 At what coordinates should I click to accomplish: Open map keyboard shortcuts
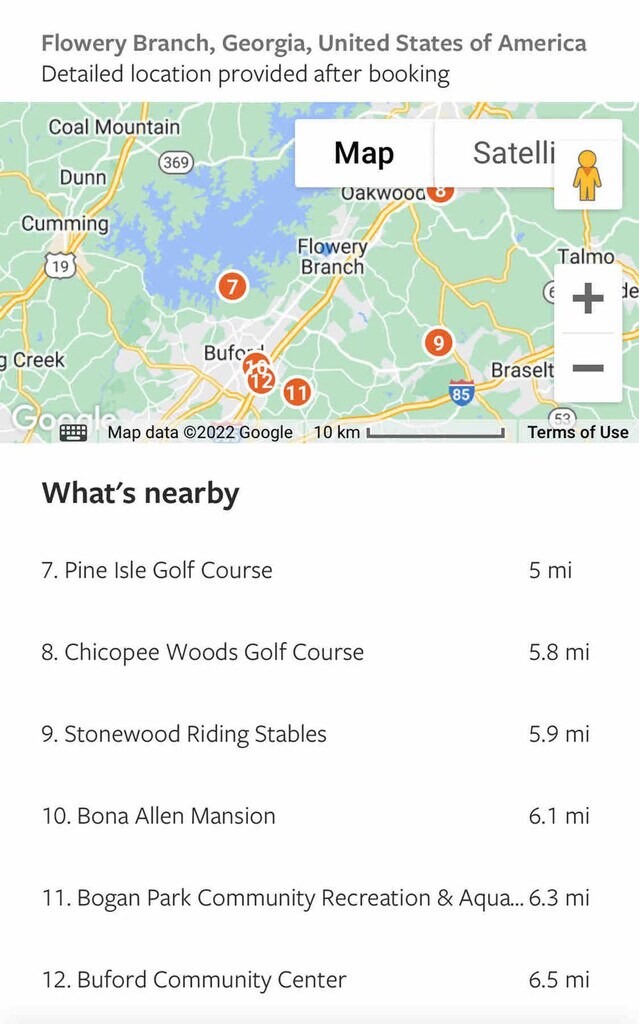pos(74,432)
